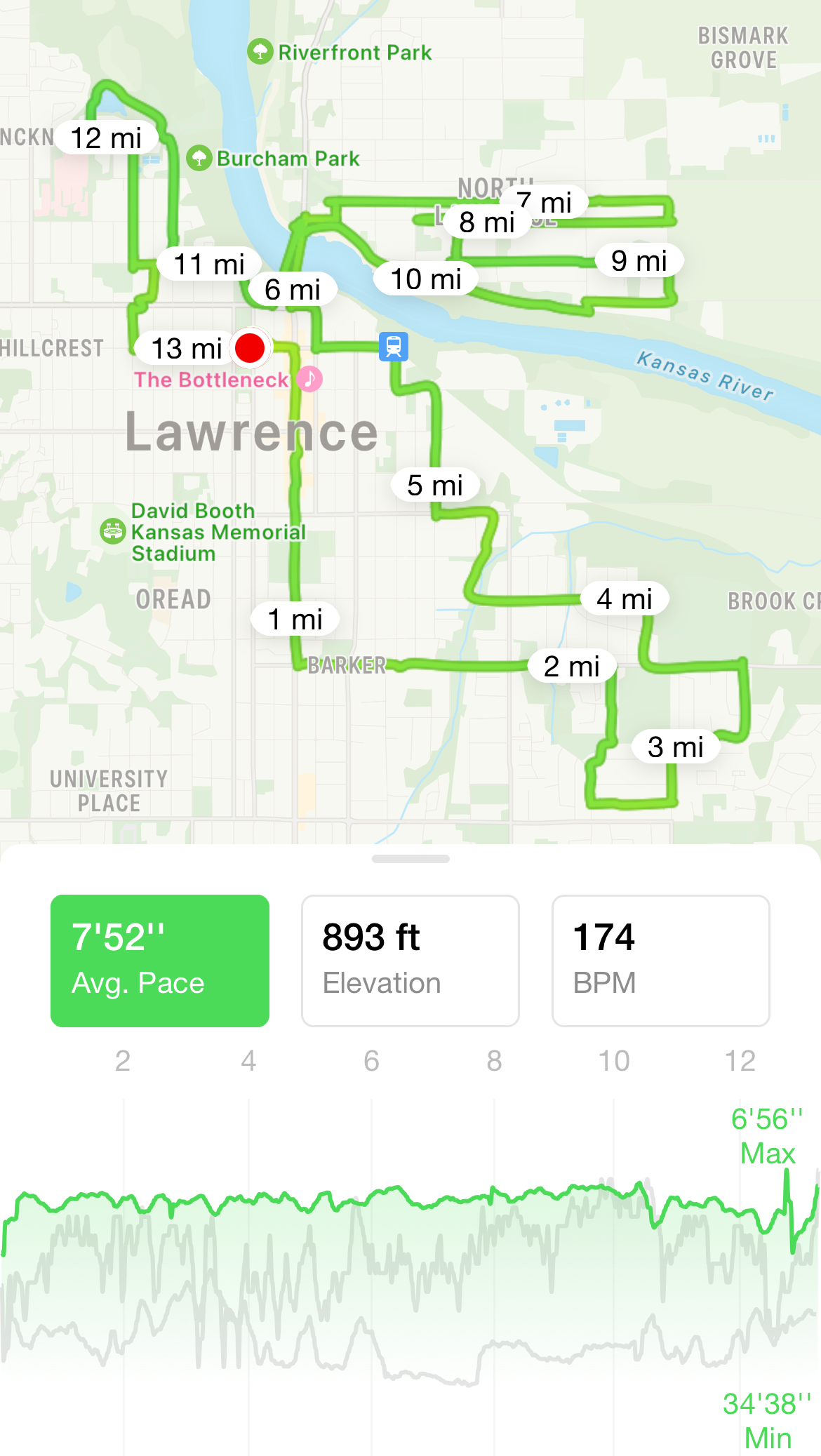Switch to the BPM heart rate card
Image resolution: width=821 pixels, height=1456 pixels.
(x=660, y=960)
